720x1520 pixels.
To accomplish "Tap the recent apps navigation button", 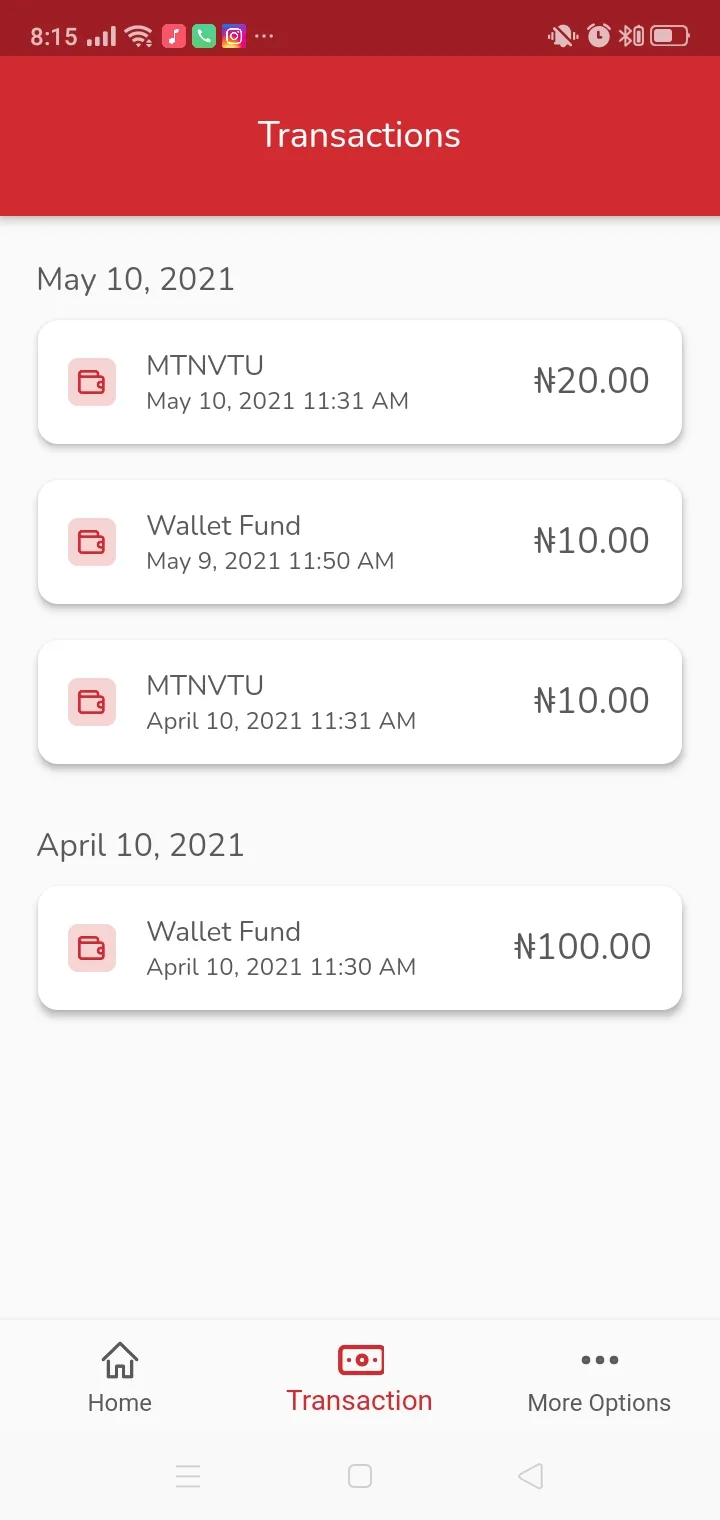I will coord(188,1476).
